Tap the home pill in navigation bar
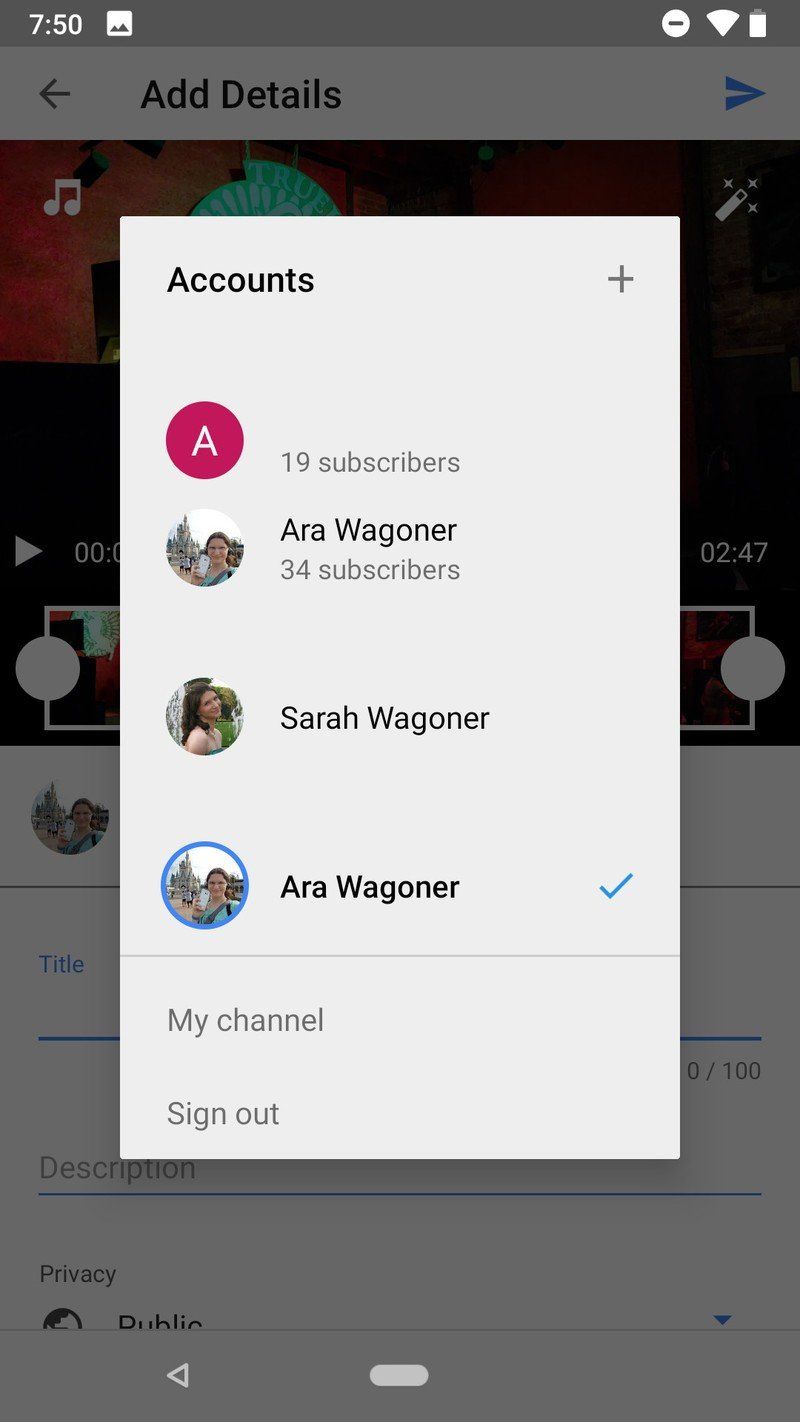This screenshot has width=800, height=1422. (x=399, y=1376)
